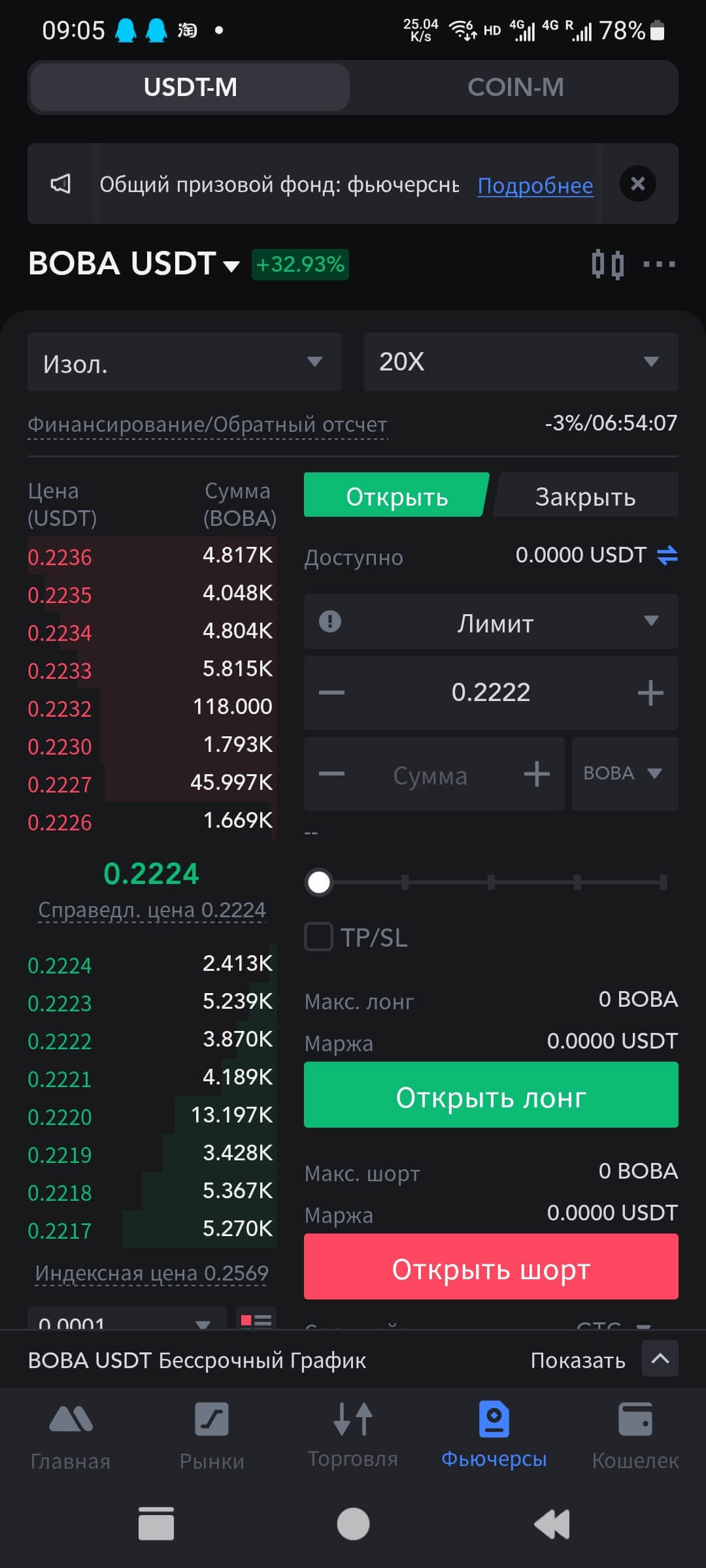This screenshot has width=706, height=1568.
Task: Change the Изол. margin mode
Action: pos(184,362)
